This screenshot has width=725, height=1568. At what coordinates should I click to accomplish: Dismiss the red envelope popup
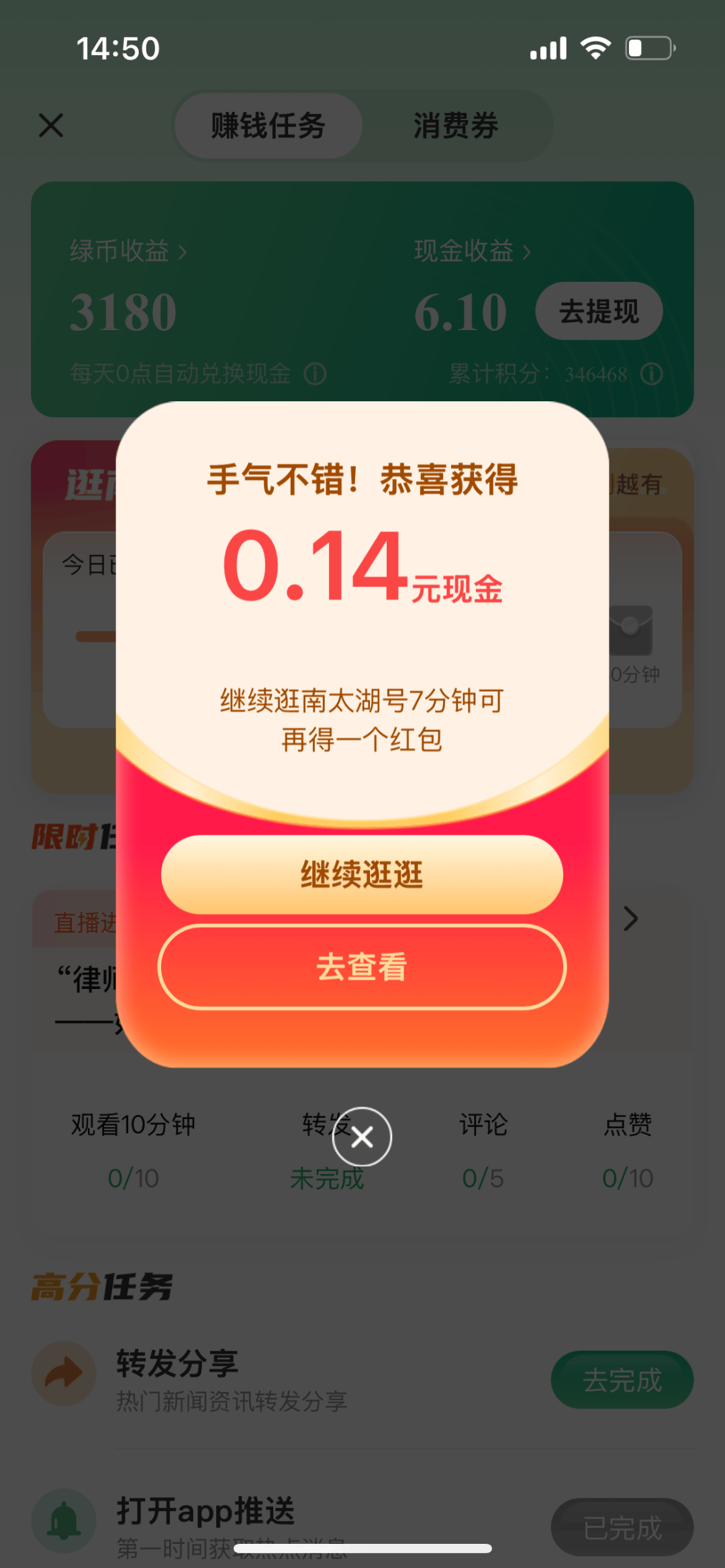point(362,1137)
